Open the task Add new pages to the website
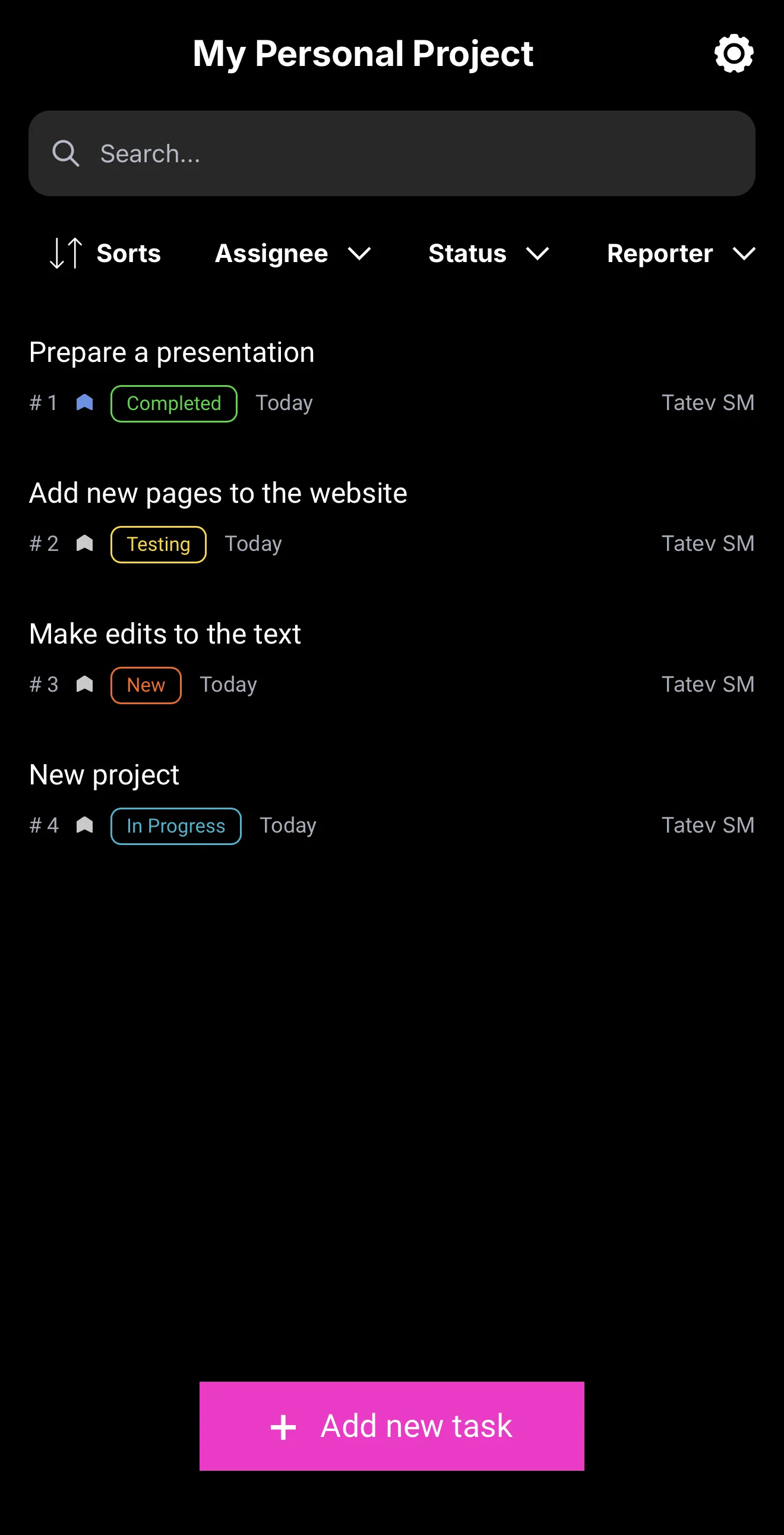 click(x=392, y=519)
